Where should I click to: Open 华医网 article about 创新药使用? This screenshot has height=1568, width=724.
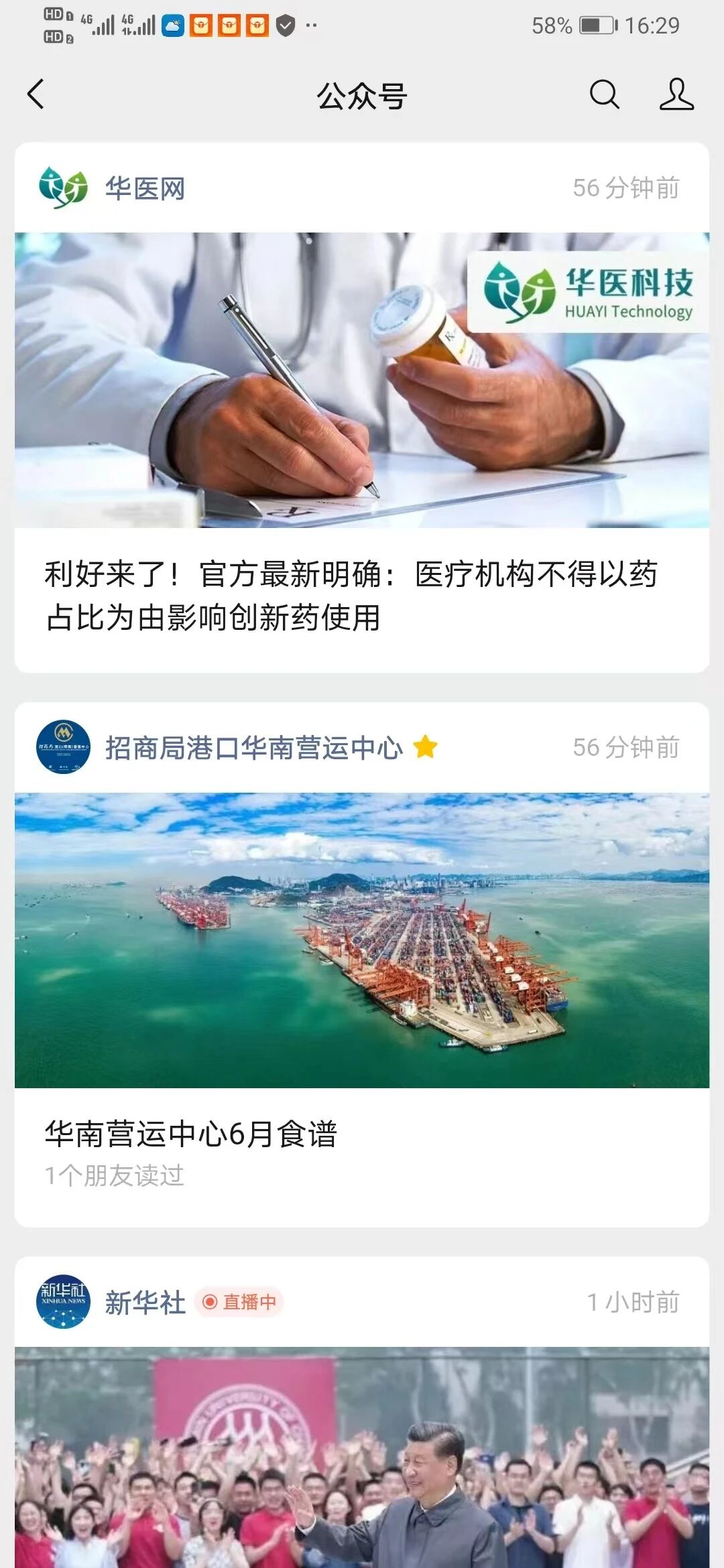coord(351,595)
